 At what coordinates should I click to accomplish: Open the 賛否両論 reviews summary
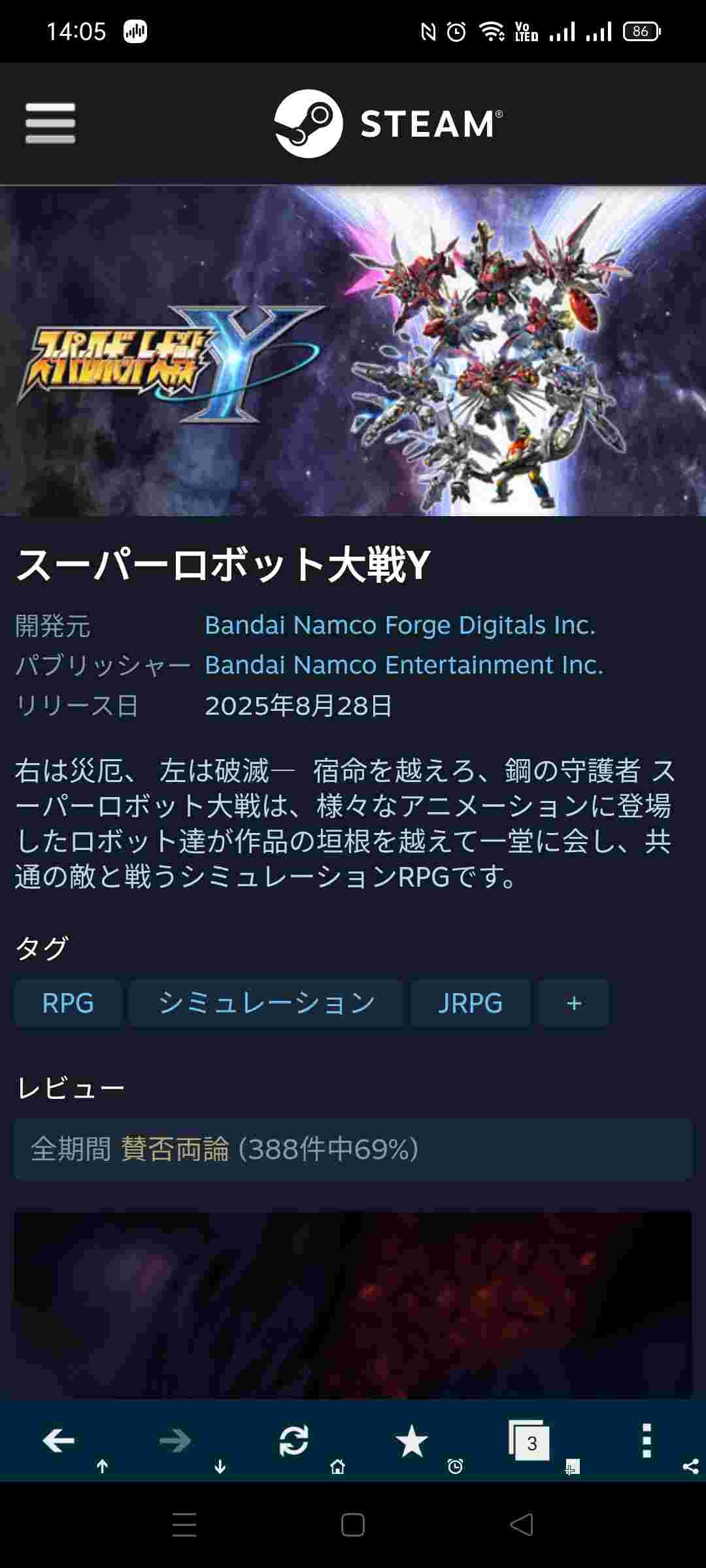352,1149
